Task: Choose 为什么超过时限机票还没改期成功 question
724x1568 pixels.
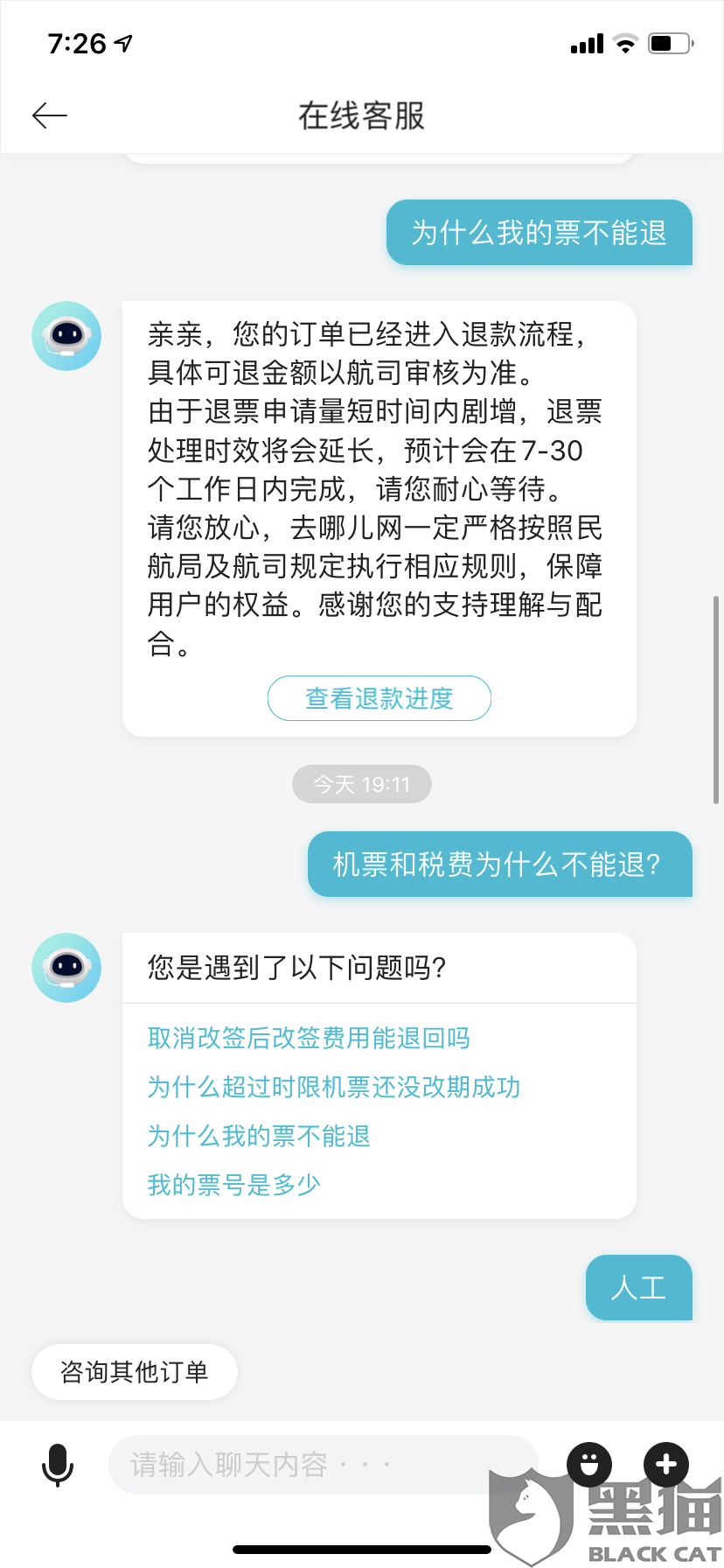Action: 333,1087
